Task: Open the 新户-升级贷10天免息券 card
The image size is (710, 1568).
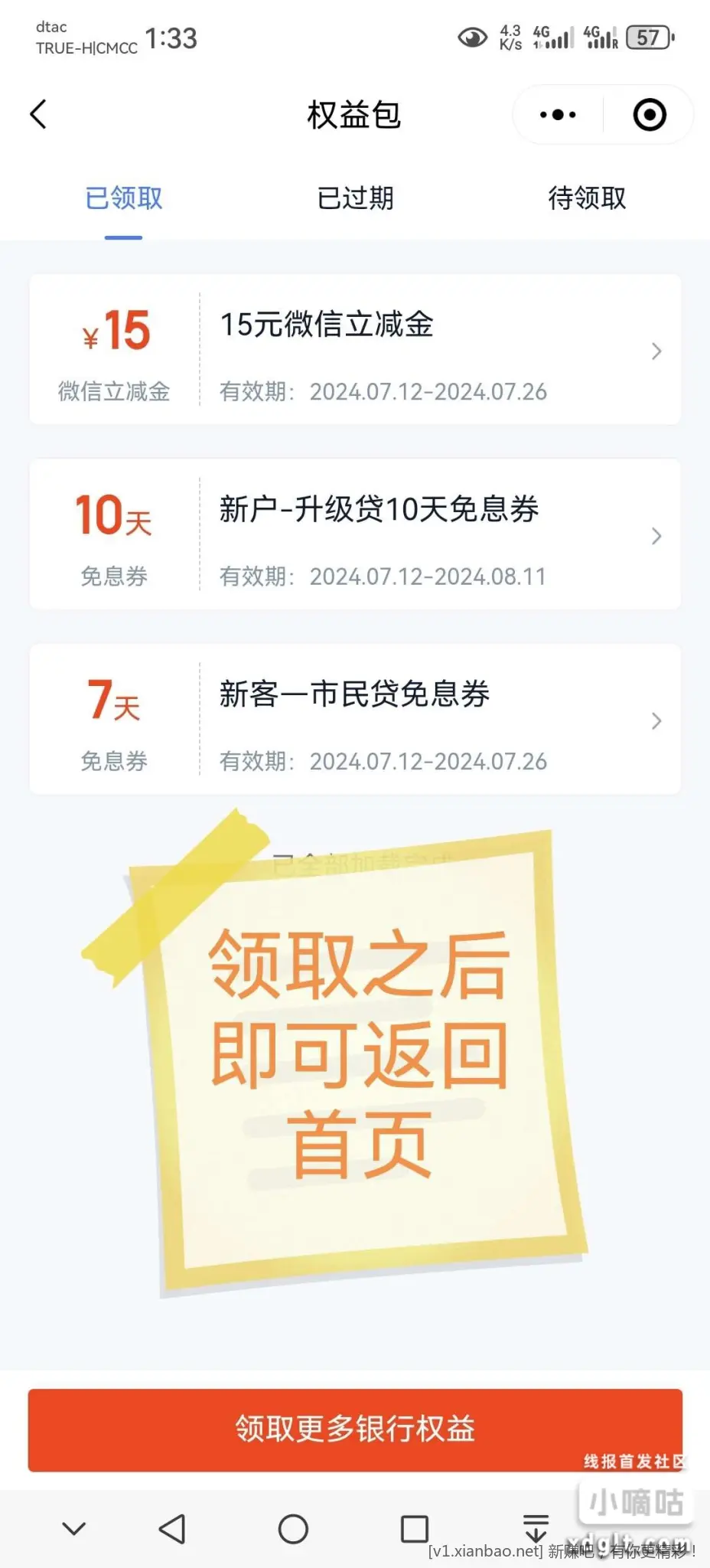Action: (355, 534)
